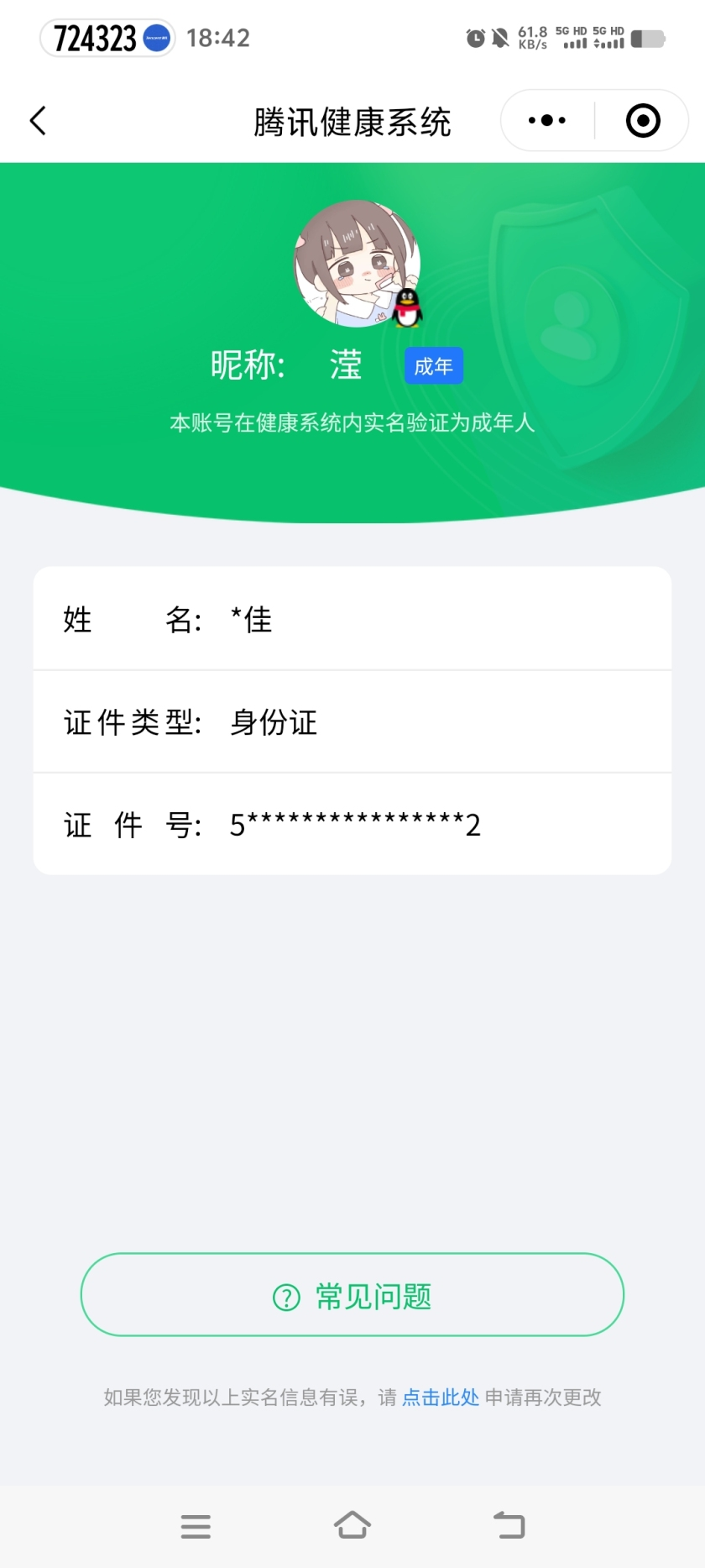Select the blue 成年 adult status badge

[433, 365]
